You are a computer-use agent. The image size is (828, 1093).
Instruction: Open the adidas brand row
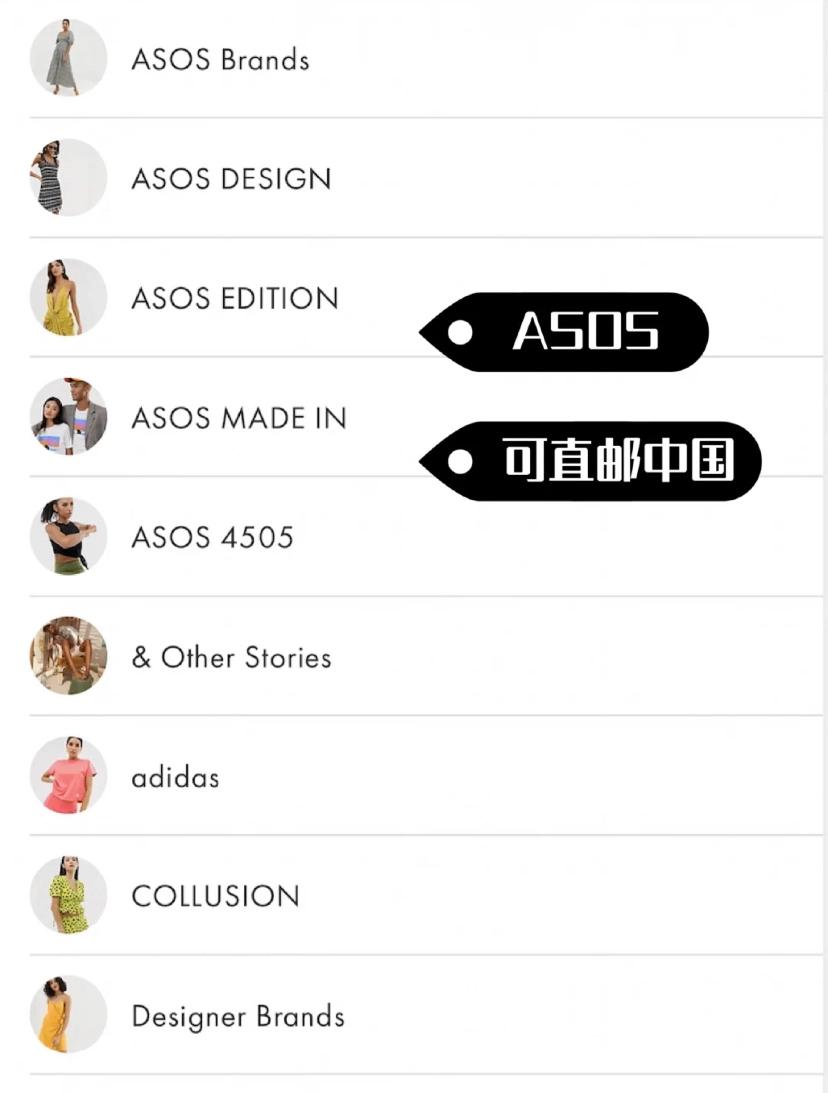click(175, 776)
